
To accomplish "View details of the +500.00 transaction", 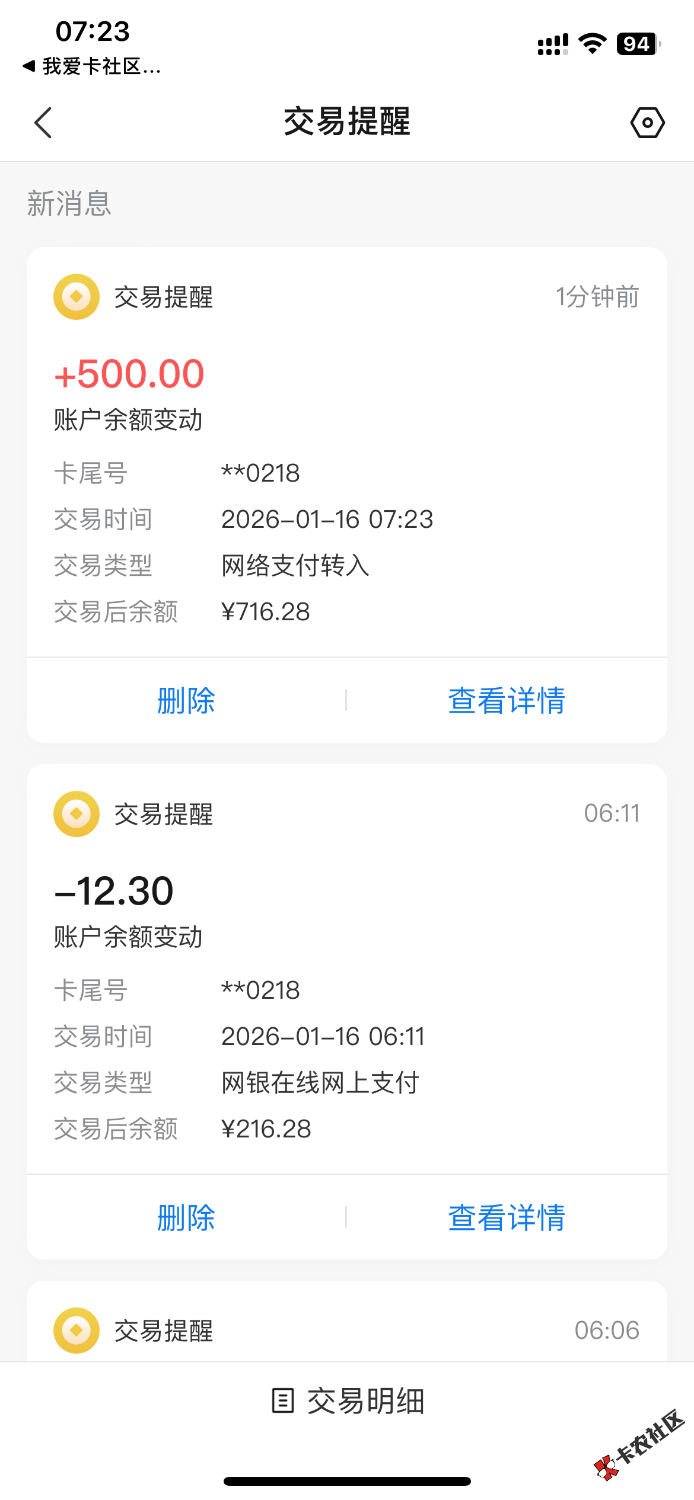I will [x=506, y=700].
